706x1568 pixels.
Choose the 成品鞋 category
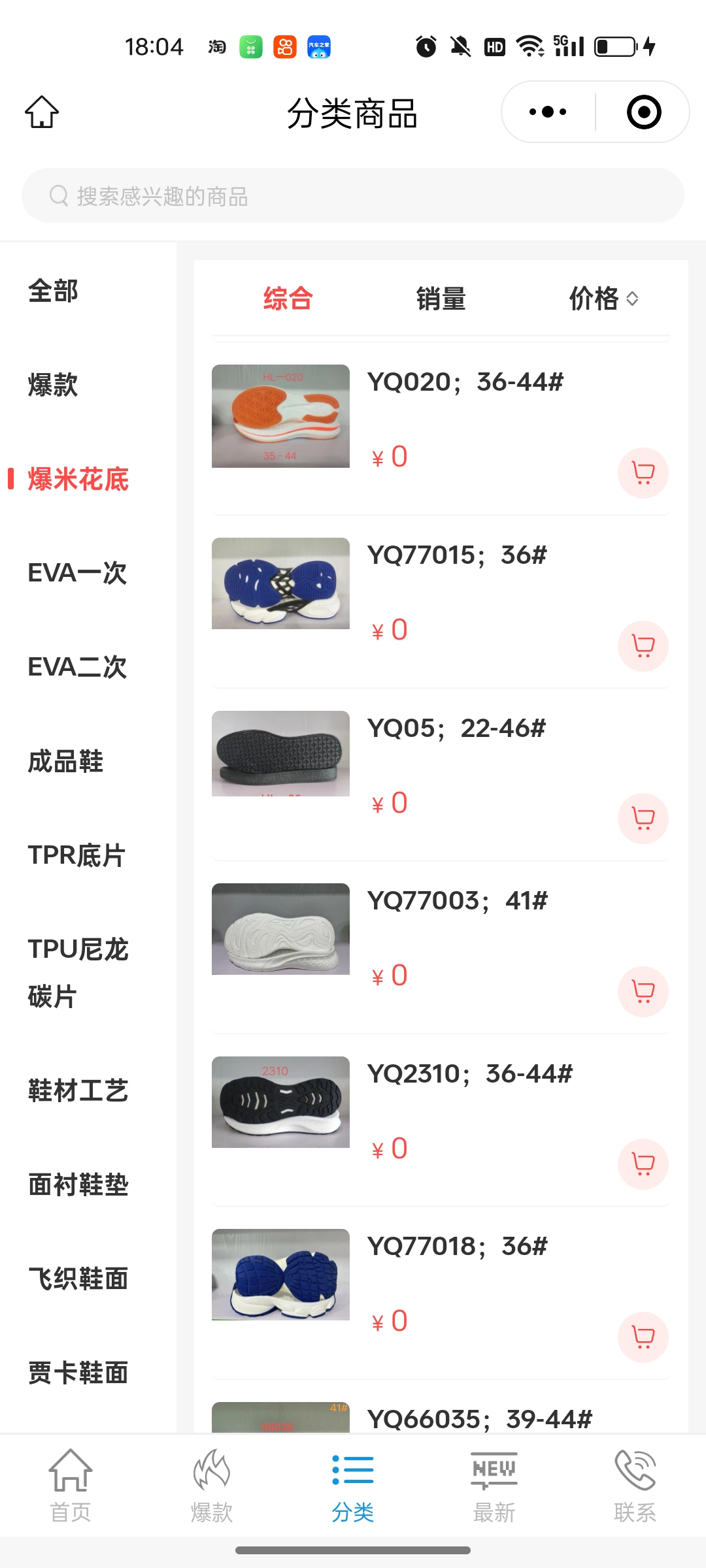[65, 761]
